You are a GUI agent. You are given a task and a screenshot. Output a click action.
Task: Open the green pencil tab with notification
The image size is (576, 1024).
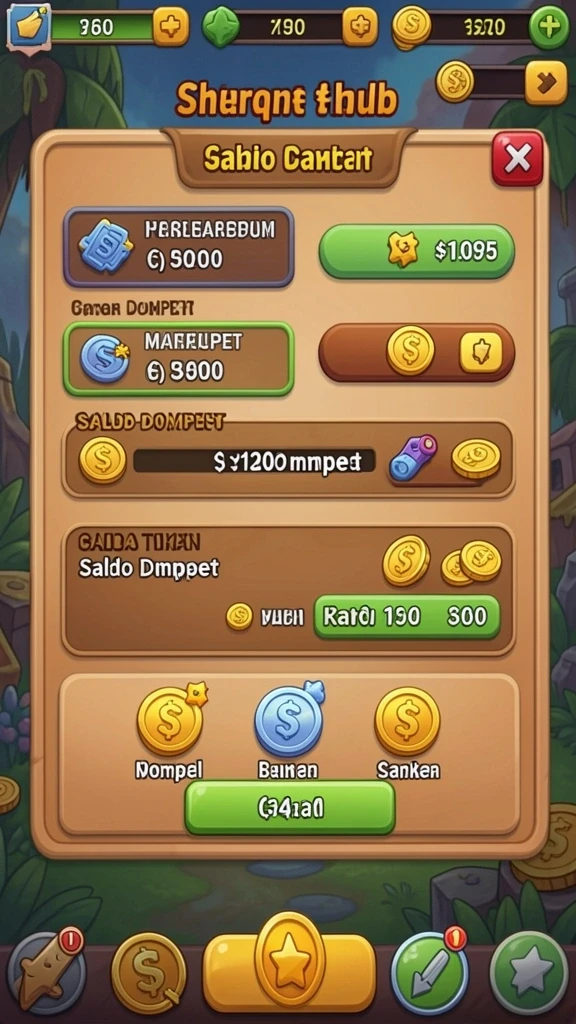pos(430,972)
